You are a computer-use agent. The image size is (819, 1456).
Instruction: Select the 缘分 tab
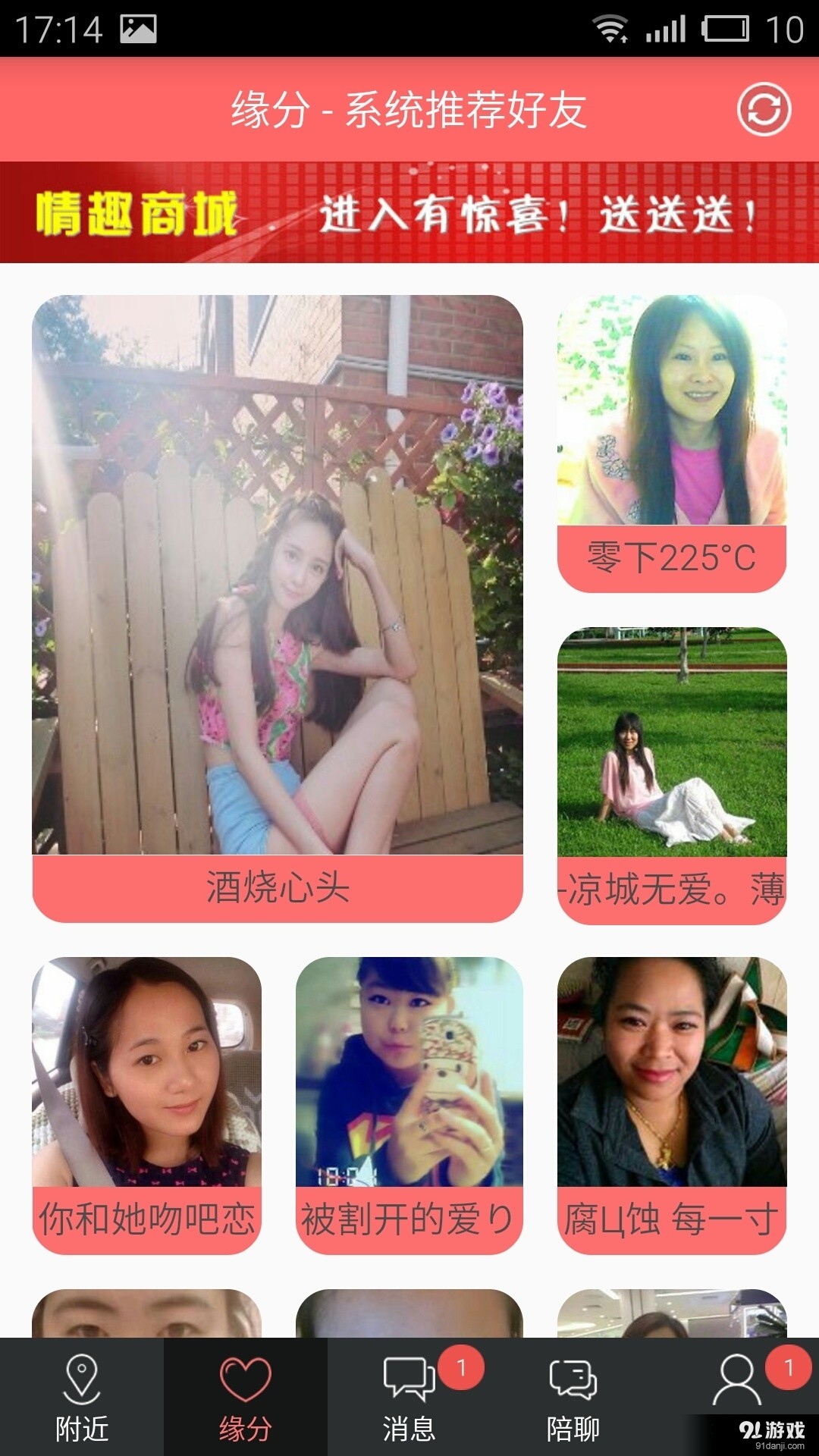(246, 1397)
